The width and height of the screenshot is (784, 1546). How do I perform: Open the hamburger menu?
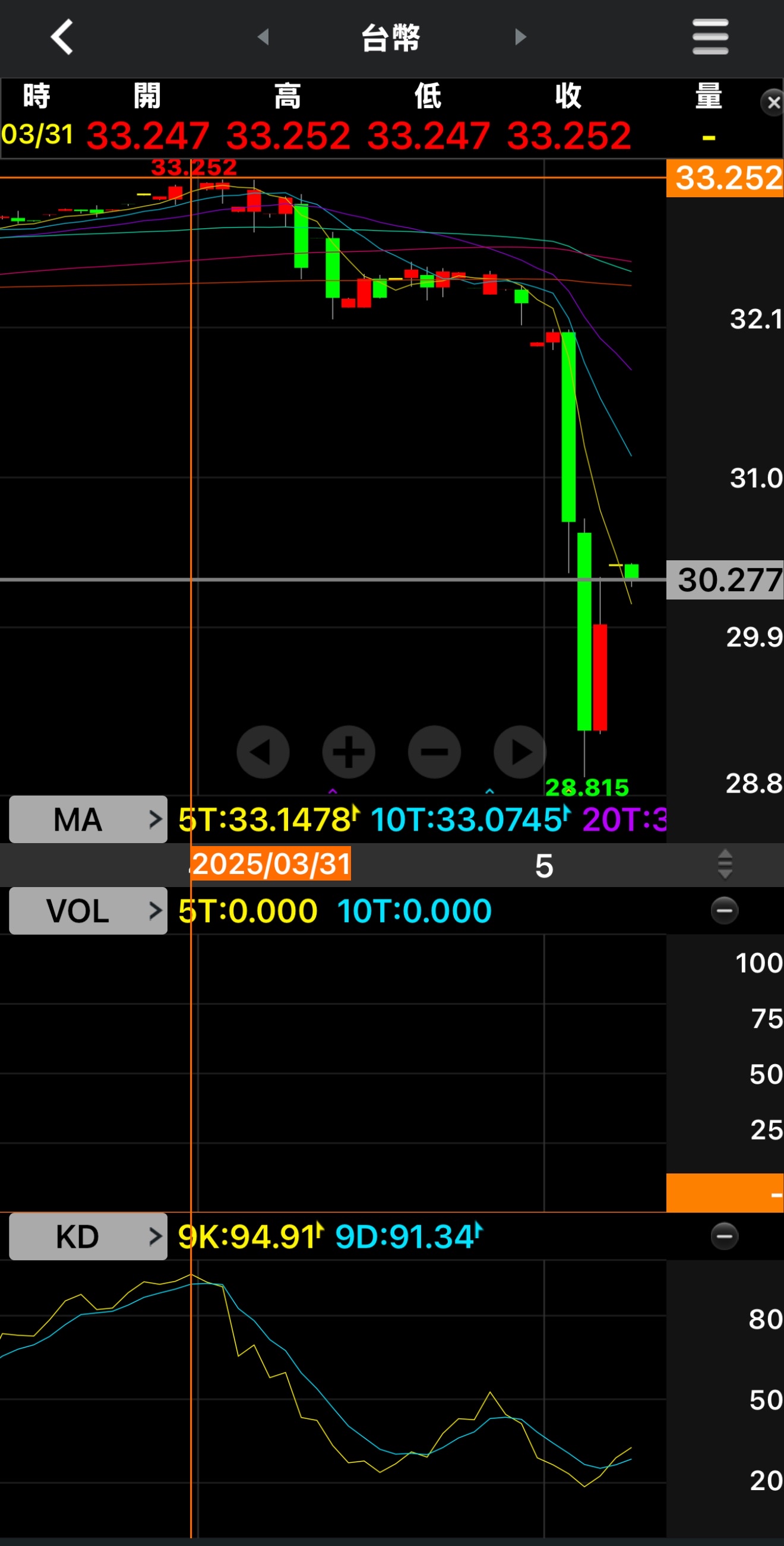click(710, 37)
